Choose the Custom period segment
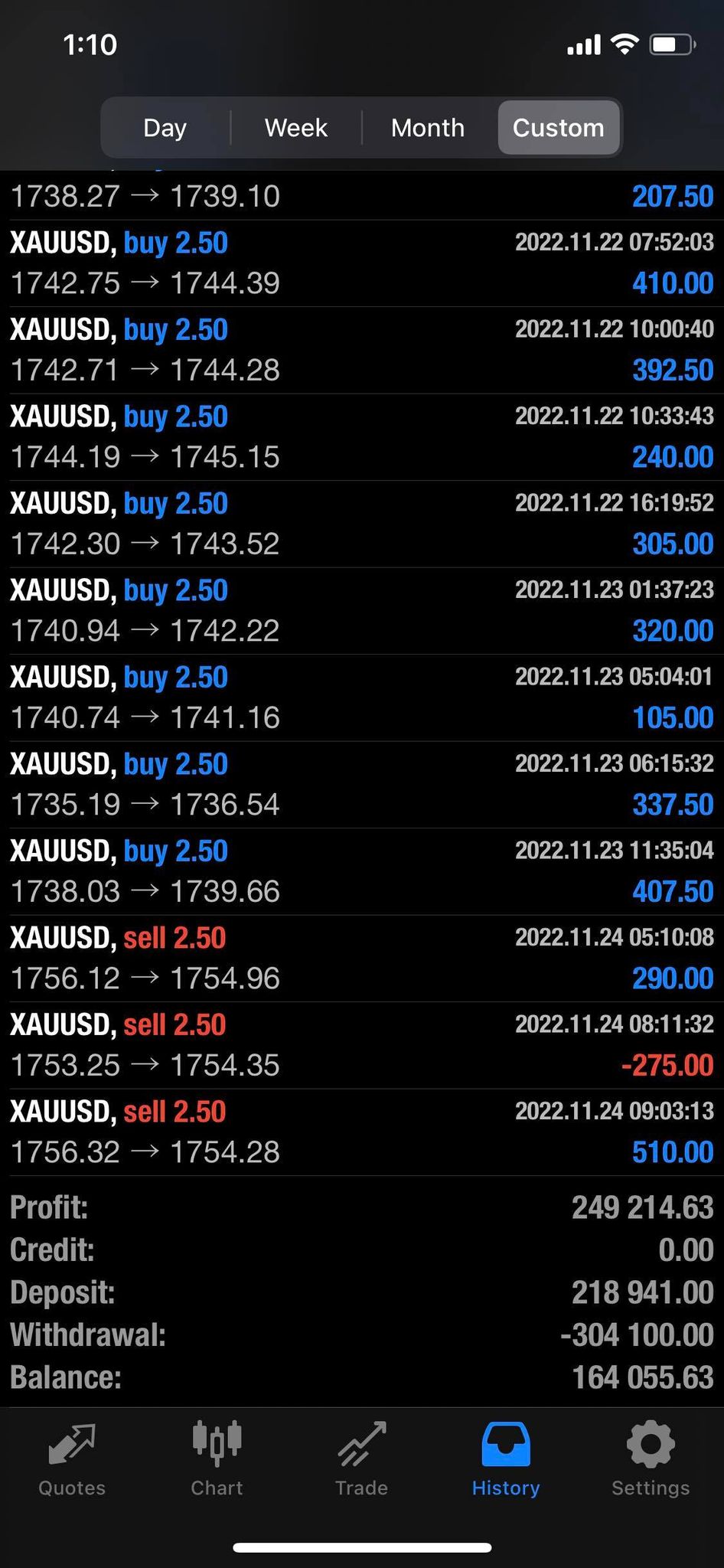This screenshot has height=1568, width=724. pos(558,128)
